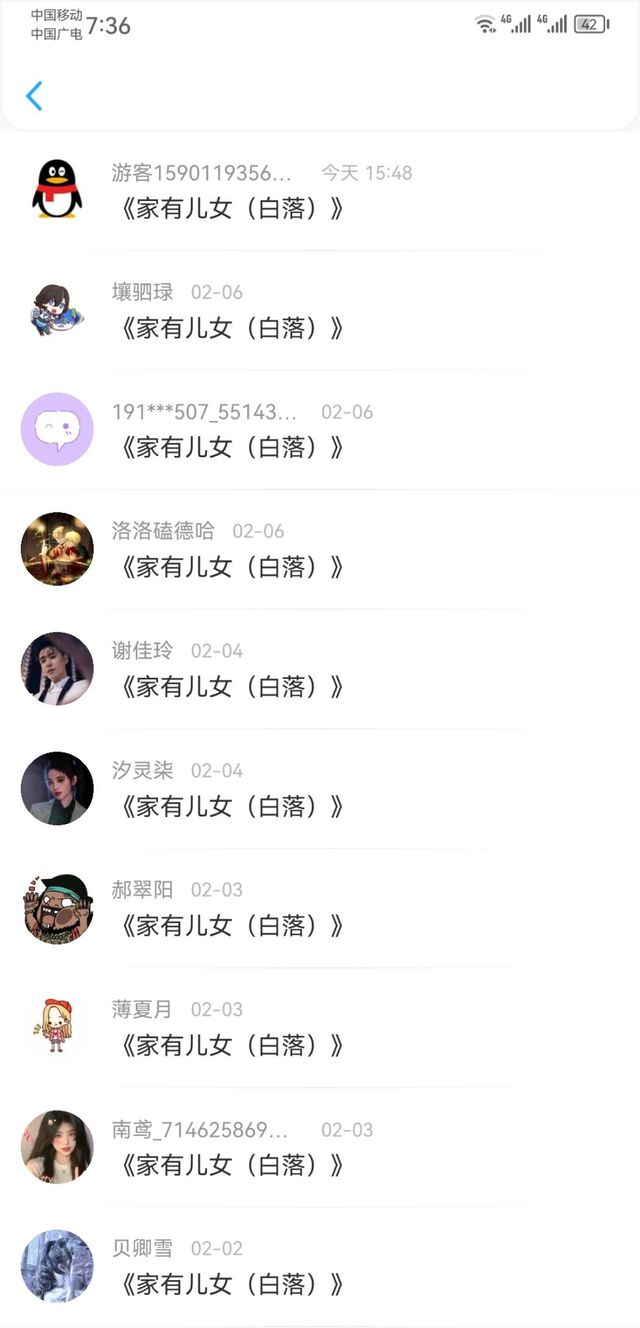This screenshot has height=1328, width=640.
Task: Go back using the blue arrow
Action: point(34,96)
